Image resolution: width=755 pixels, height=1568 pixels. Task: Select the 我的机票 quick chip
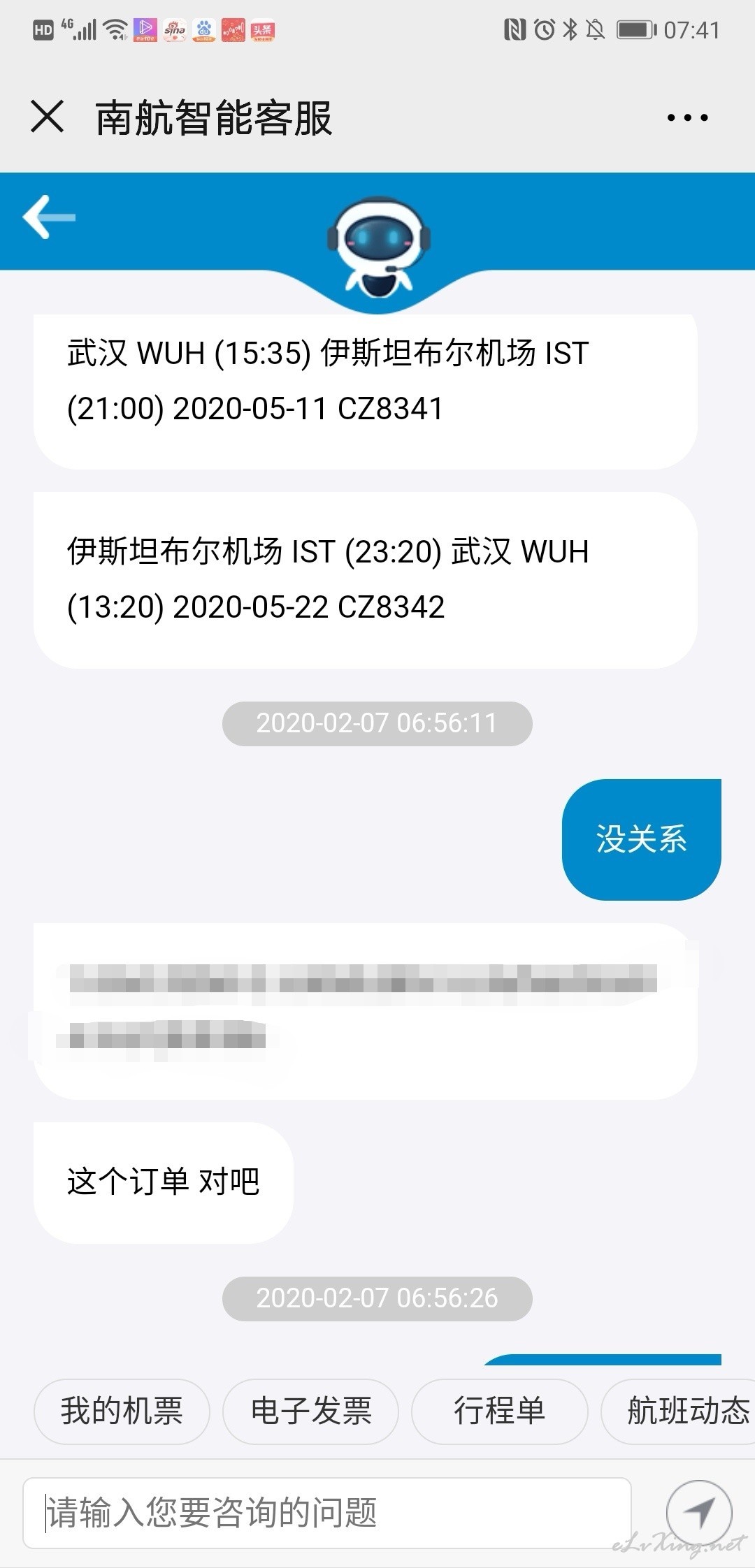click(122, 1411)
